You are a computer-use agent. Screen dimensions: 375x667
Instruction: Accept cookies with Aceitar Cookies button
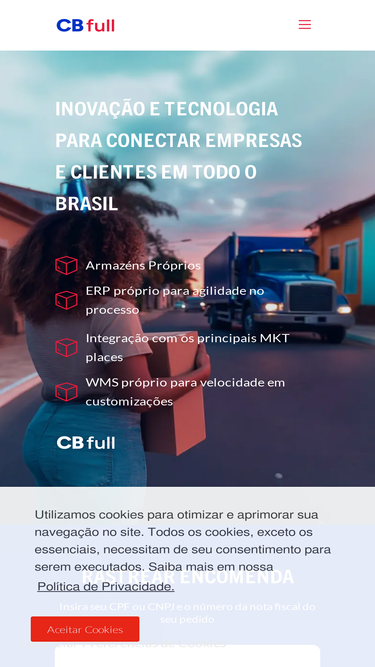tap(85, 629)
